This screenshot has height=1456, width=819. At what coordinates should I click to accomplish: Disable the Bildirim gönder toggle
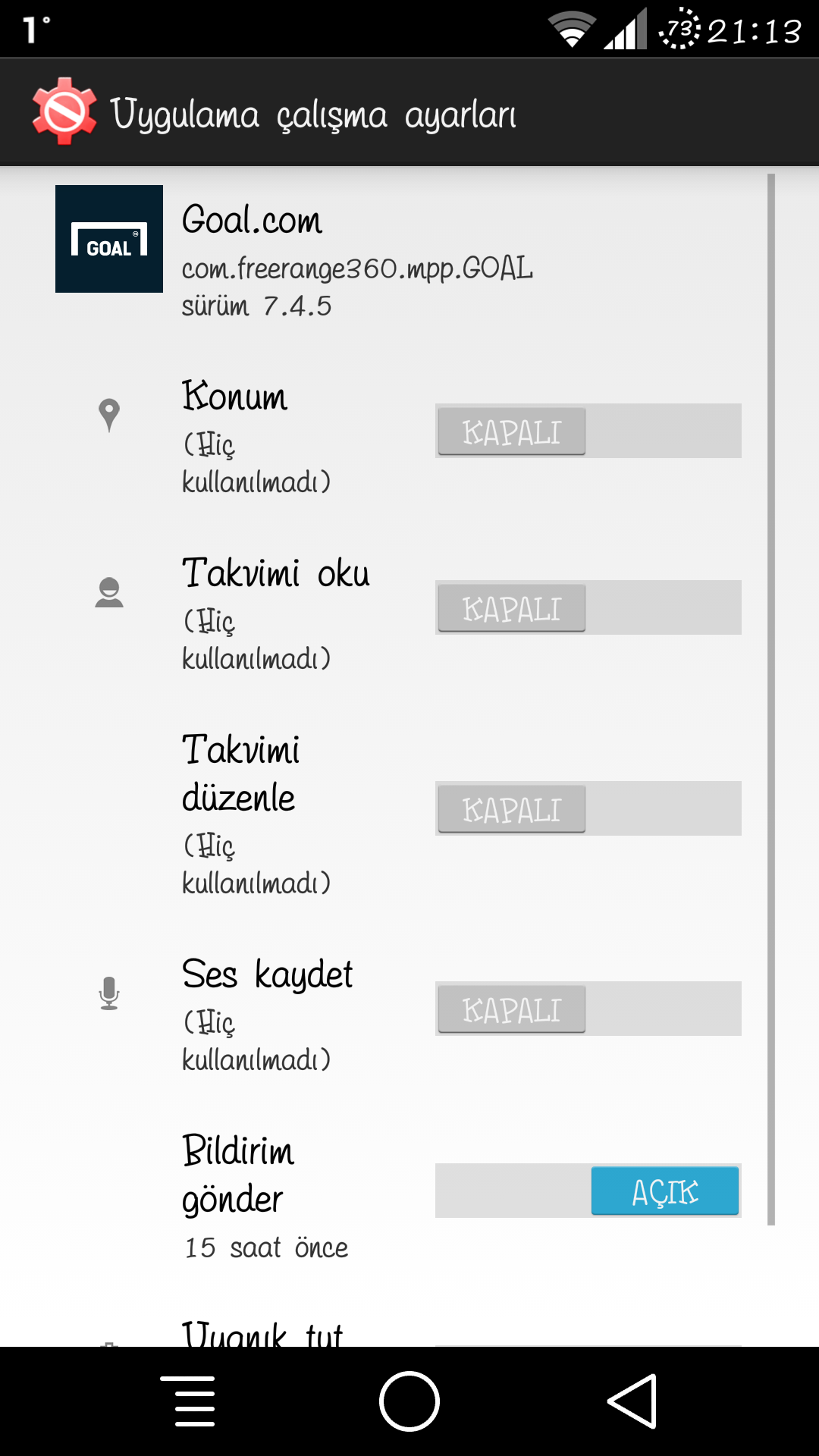[588, 1191]
